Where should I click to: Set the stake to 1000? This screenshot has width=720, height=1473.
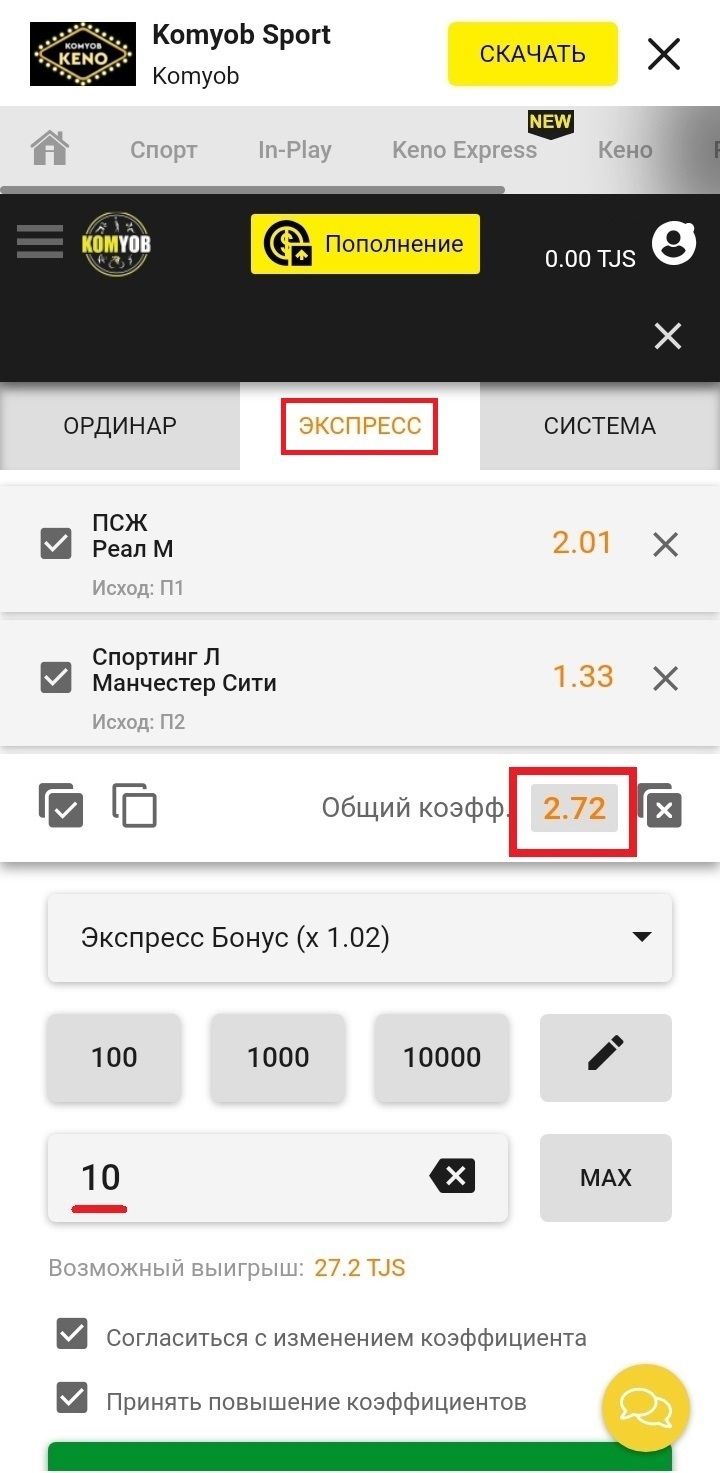point(278,1057)
